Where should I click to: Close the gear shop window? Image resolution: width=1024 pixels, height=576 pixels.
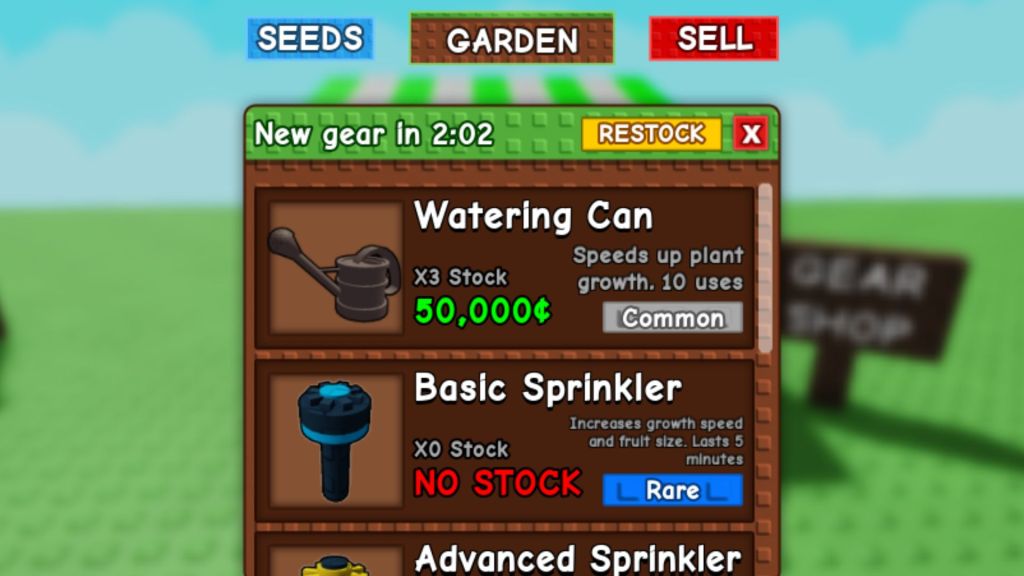pos(751,134)
